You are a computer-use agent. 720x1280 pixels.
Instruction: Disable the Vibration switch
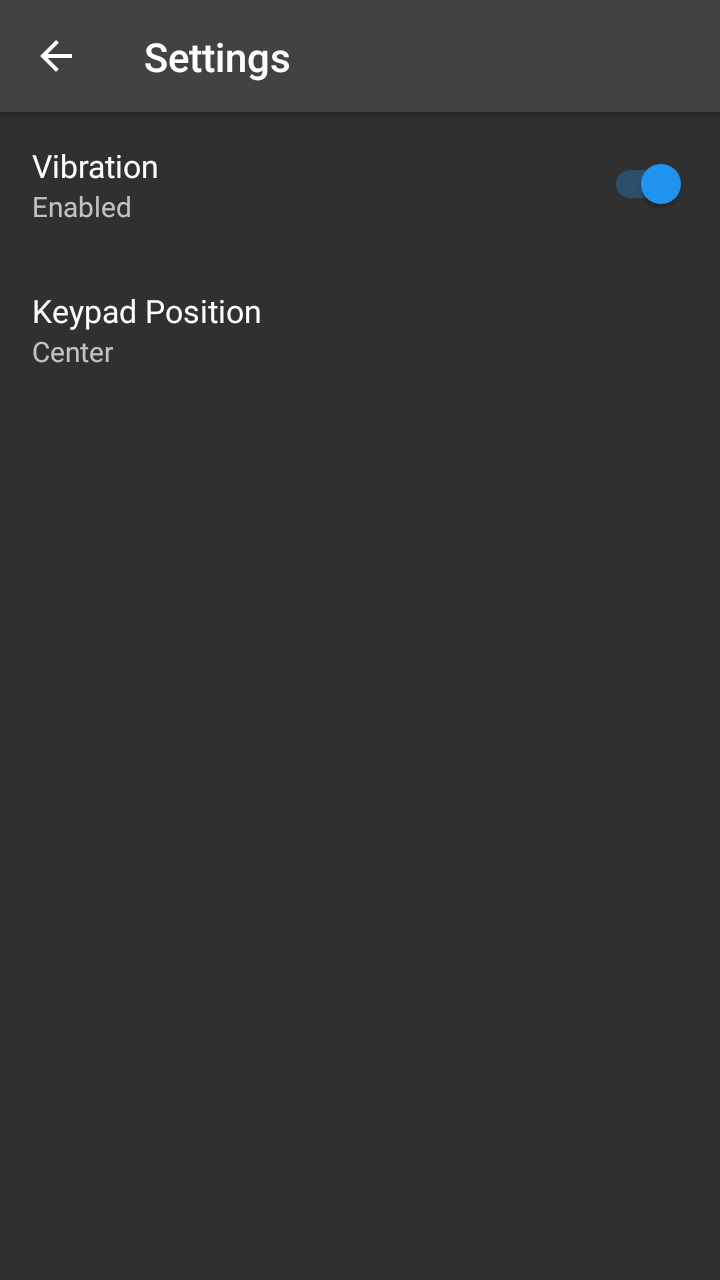[x=648, y=185]
